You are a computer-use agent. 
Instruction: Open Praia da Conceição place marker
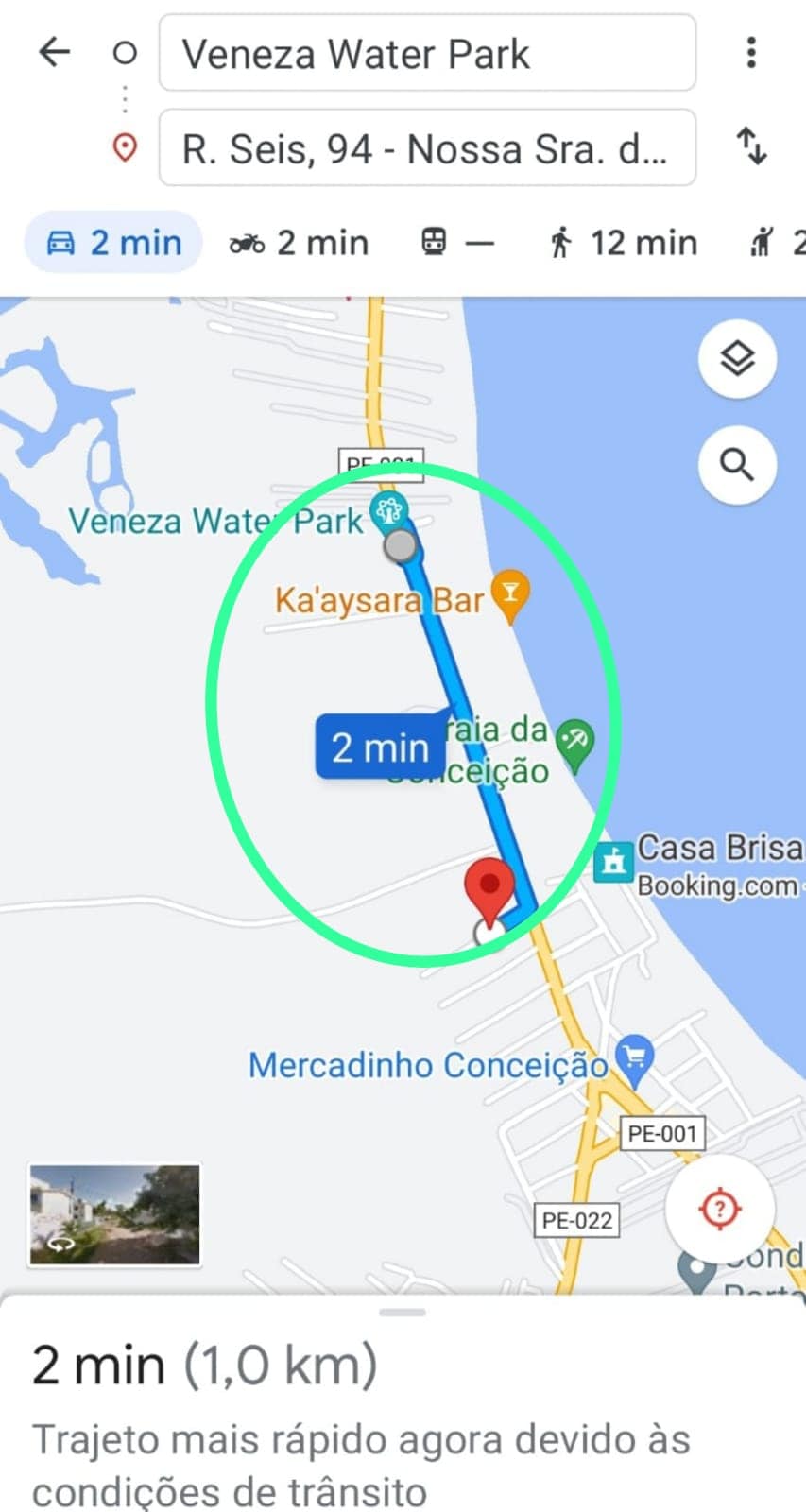[x=574, y=740]
